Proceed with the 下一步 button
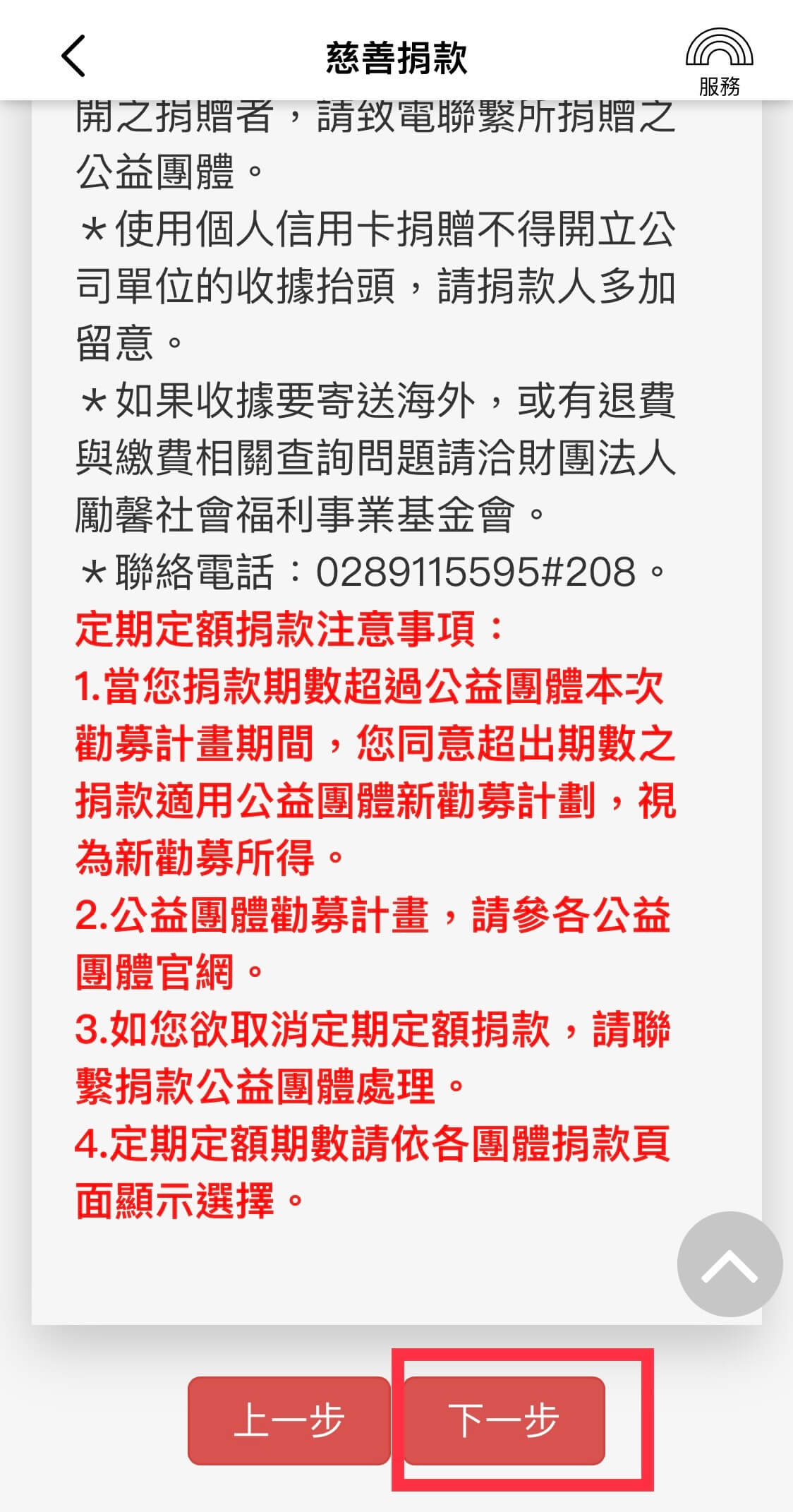 click(504, 1420)
